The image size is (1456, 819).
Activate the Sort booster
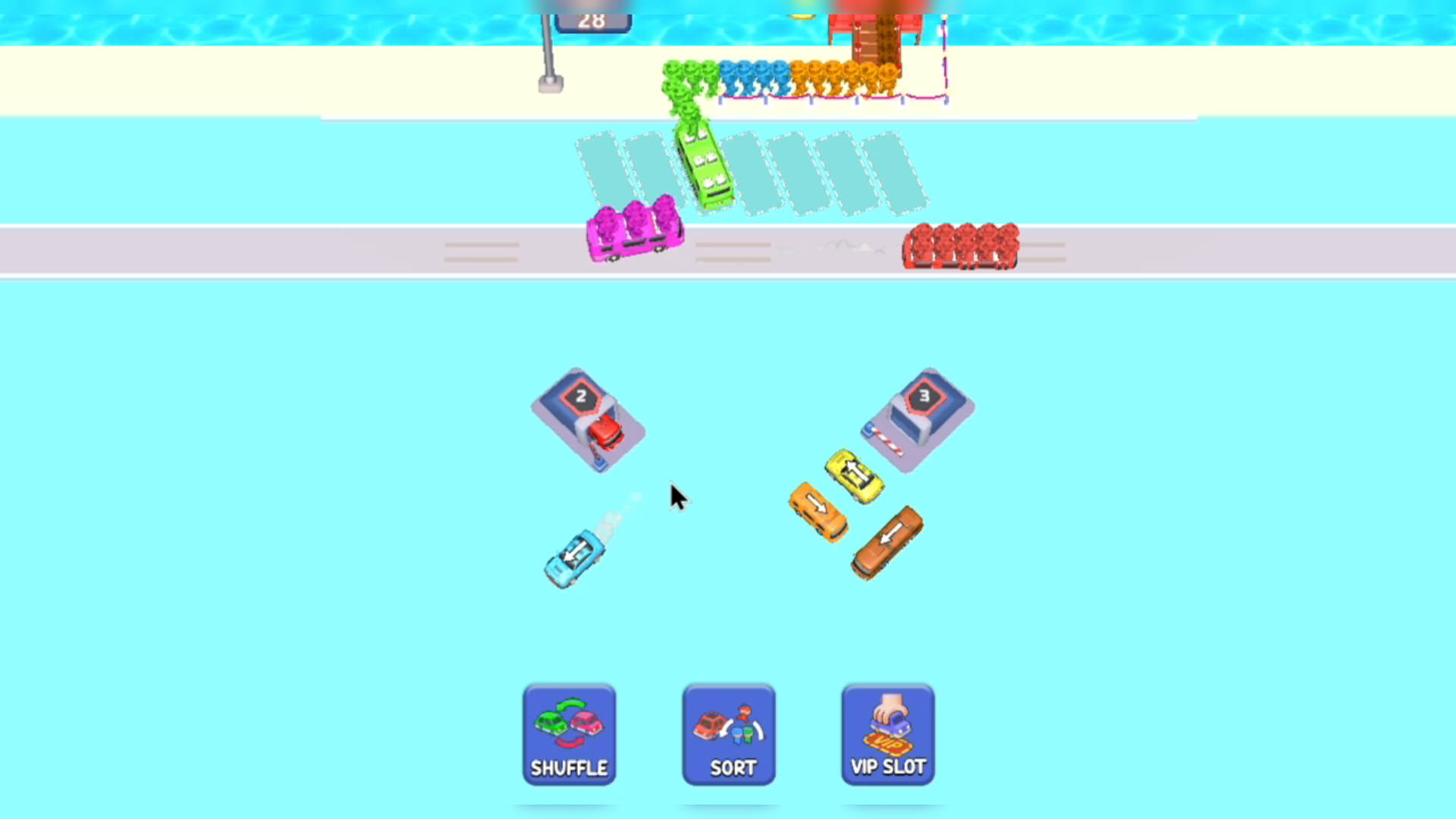pos(728,734)
